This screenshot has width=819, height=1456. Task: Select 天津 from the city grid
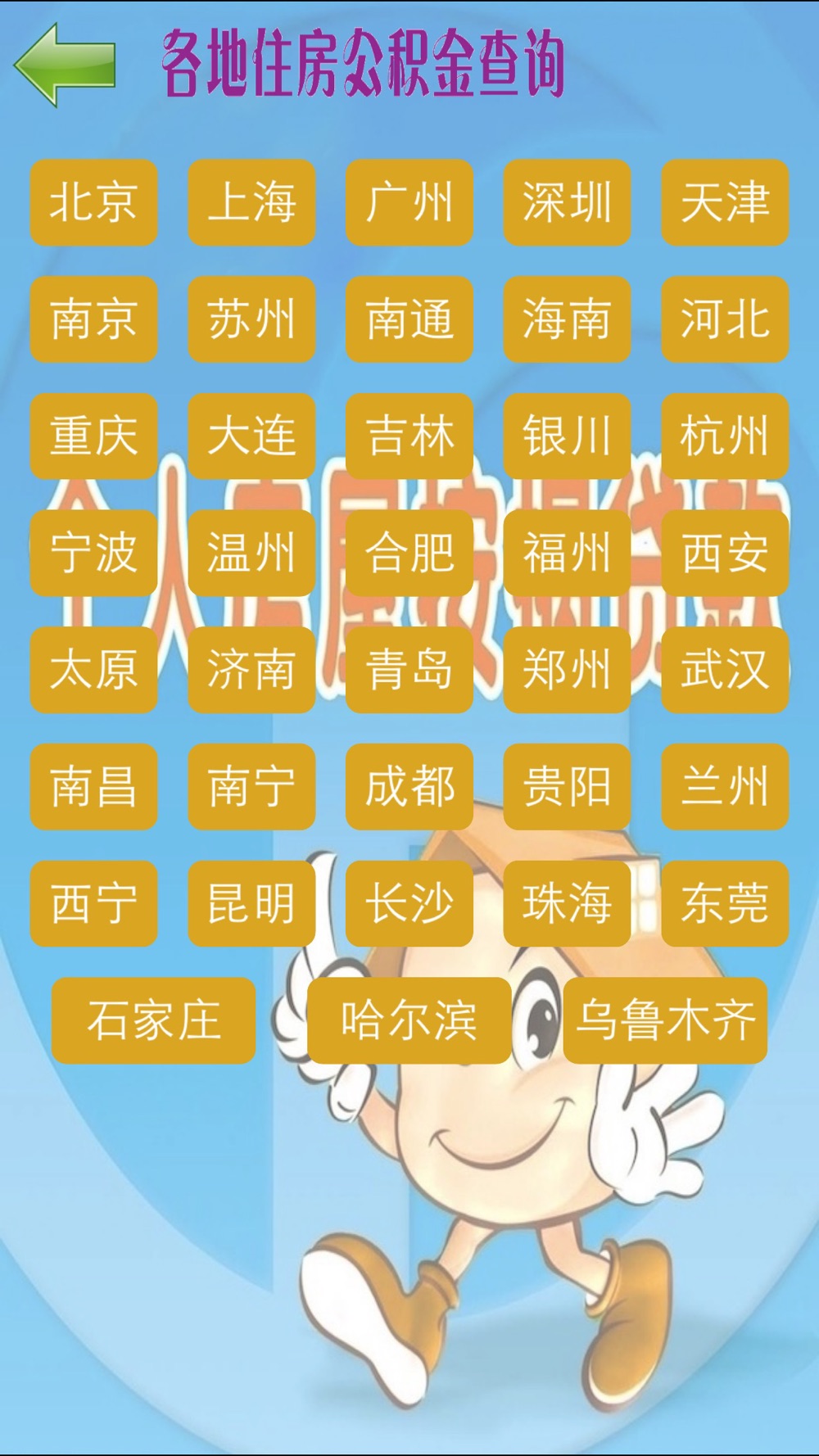click(725, 202)
